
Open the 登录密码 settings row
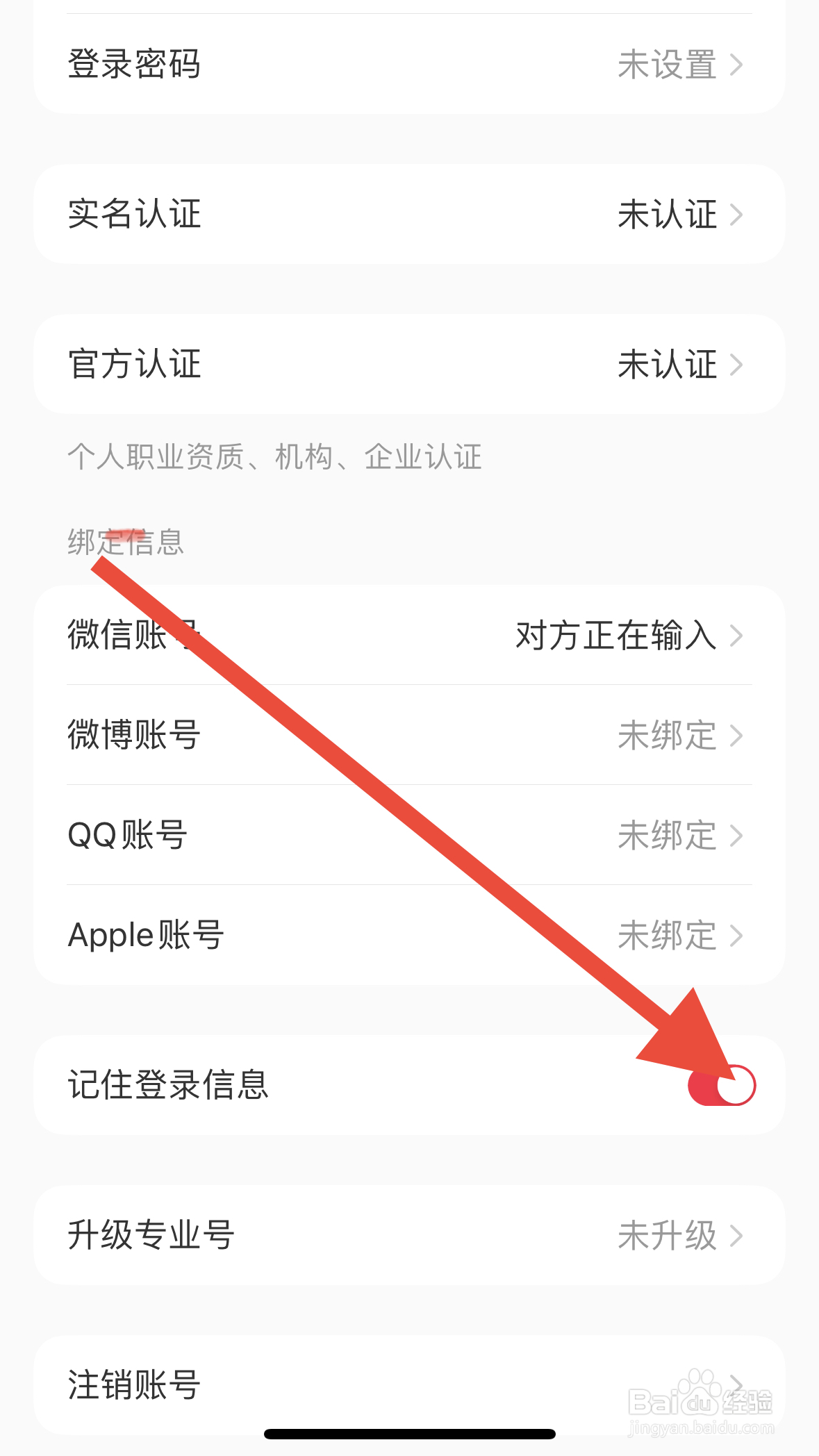(410, 66)
